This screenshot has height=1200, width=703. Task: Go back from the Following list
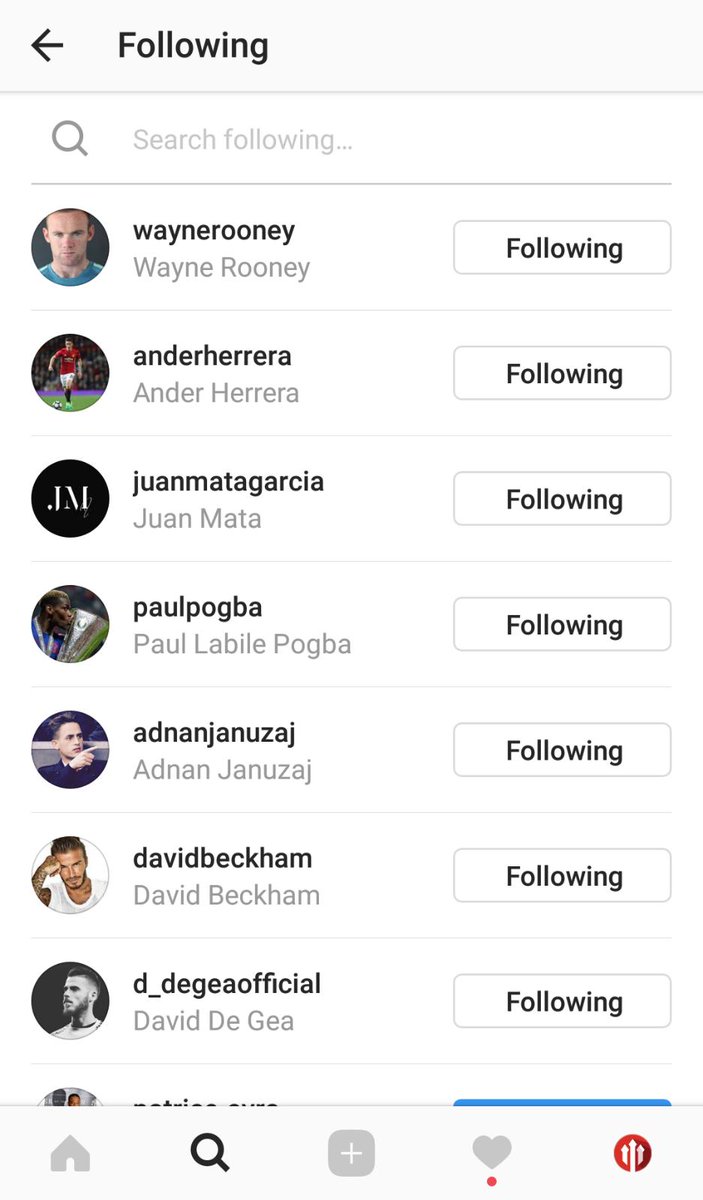tap(47, 45)
